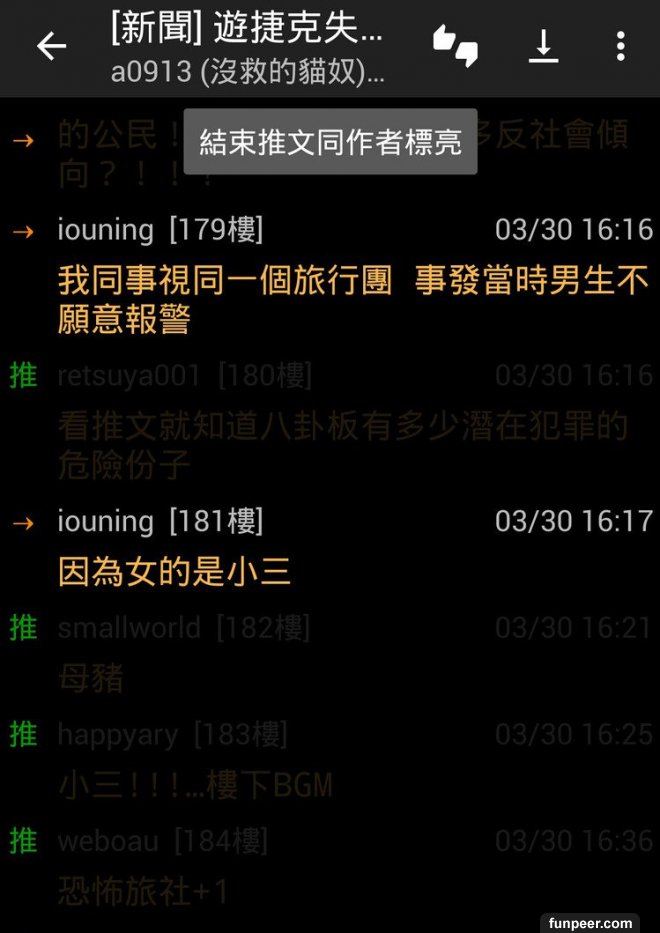Go back using the arrow icon
The width and height of the screenshot is (660, 933).
coord(51,46)
